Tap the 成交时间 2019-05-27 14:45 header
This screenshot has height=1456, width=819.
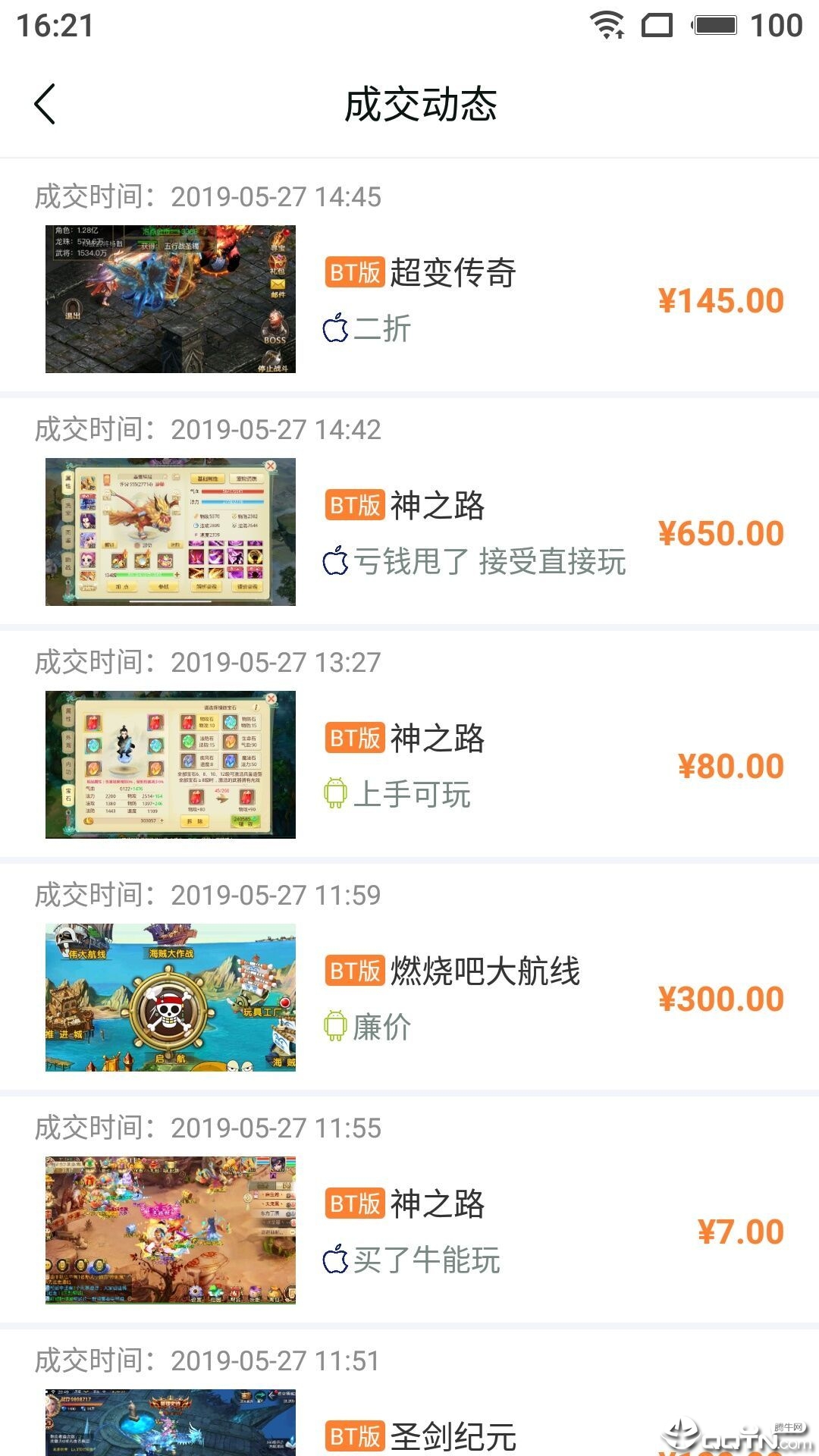pos(205,196)
